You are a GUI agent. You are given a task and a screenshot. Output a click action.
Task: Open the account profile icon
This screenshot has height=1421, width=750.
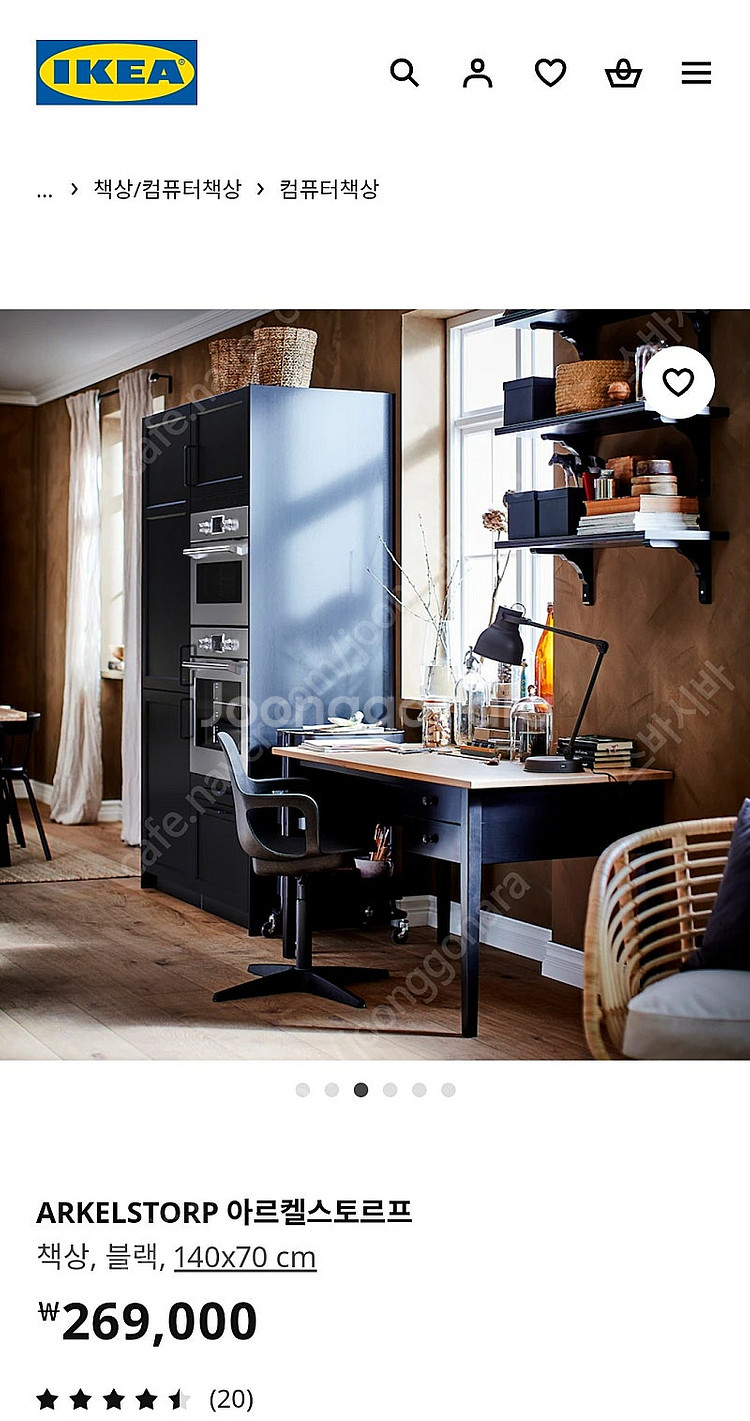[x=477, y=73]
